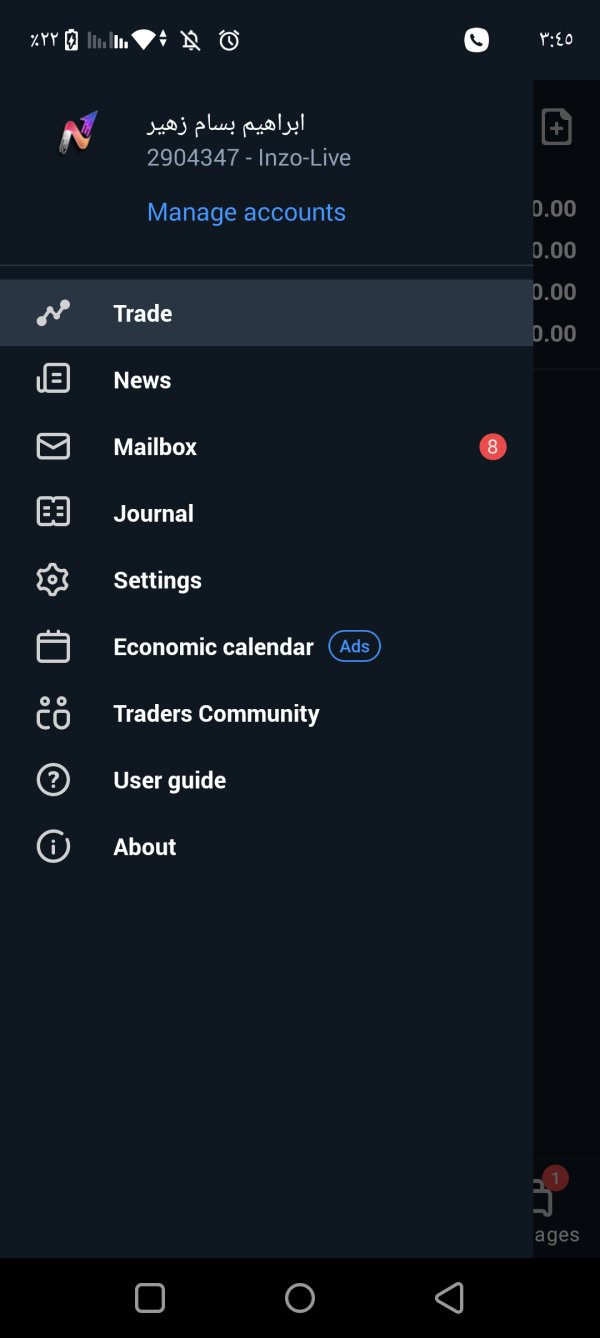
Task: Go to Settings
Action: 157,580
